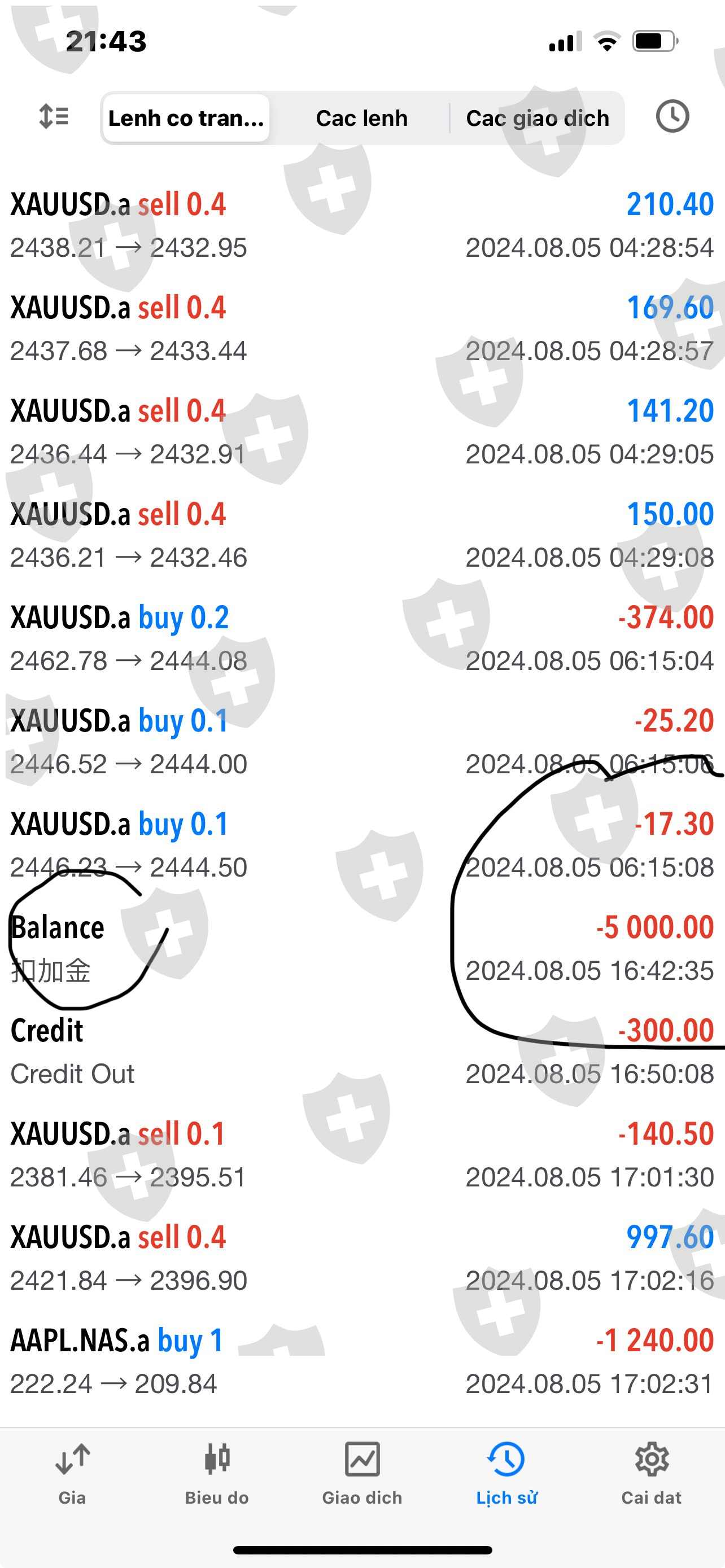Open the history period clock icon

(x=672, y=116)
